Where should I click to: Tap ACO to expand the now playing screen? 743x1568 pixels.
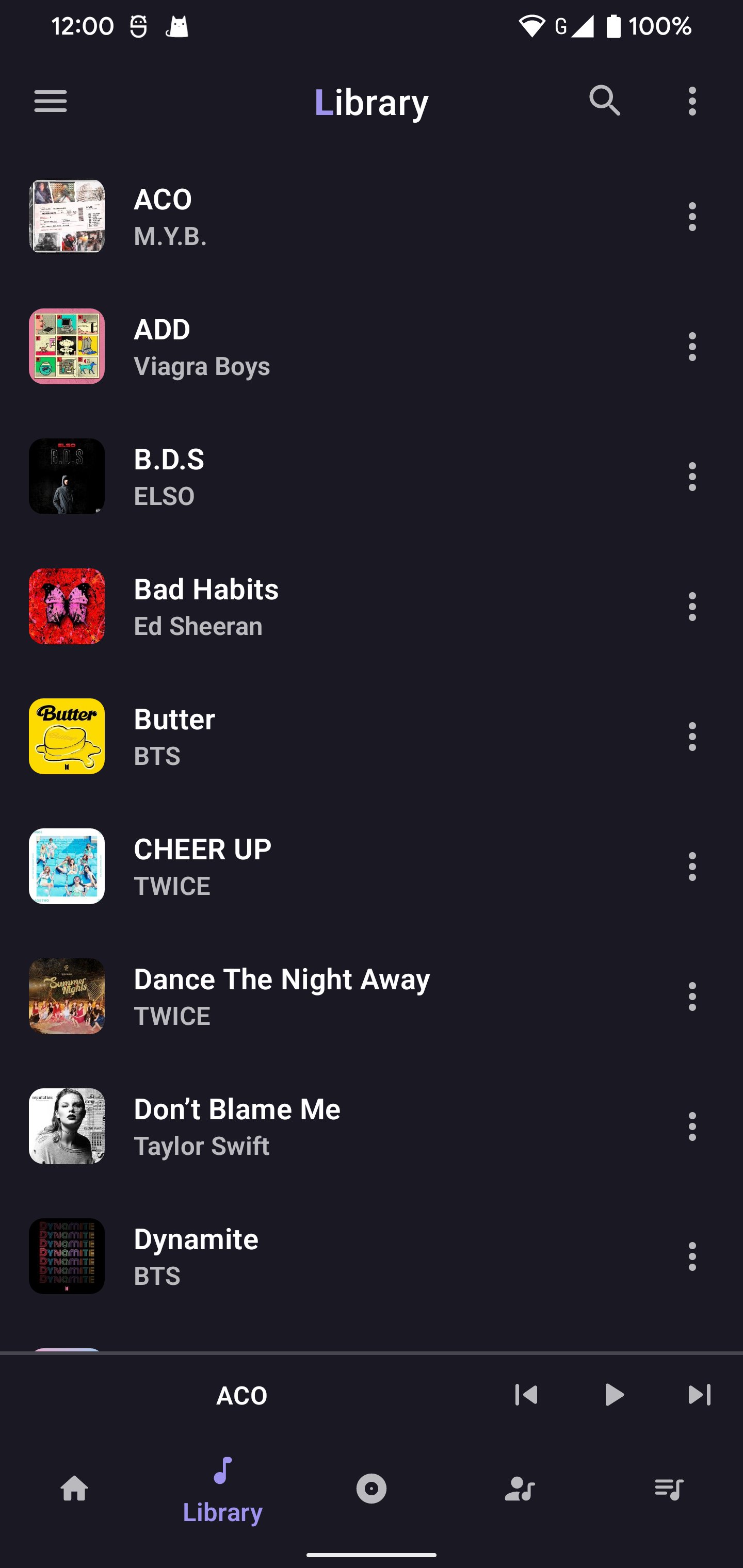(241, 1395)
